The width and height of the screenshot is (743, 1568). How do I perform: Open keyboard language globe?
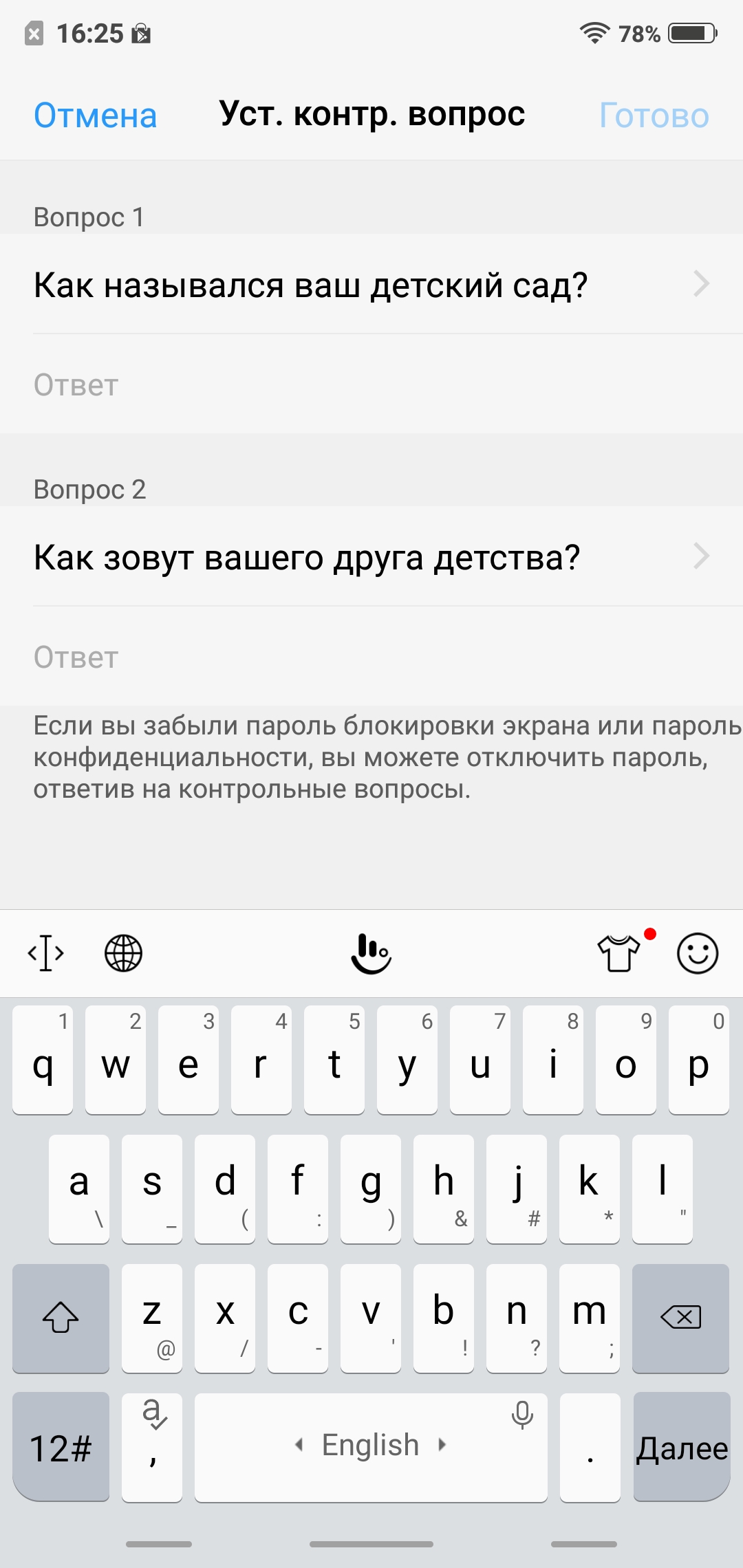123,953
